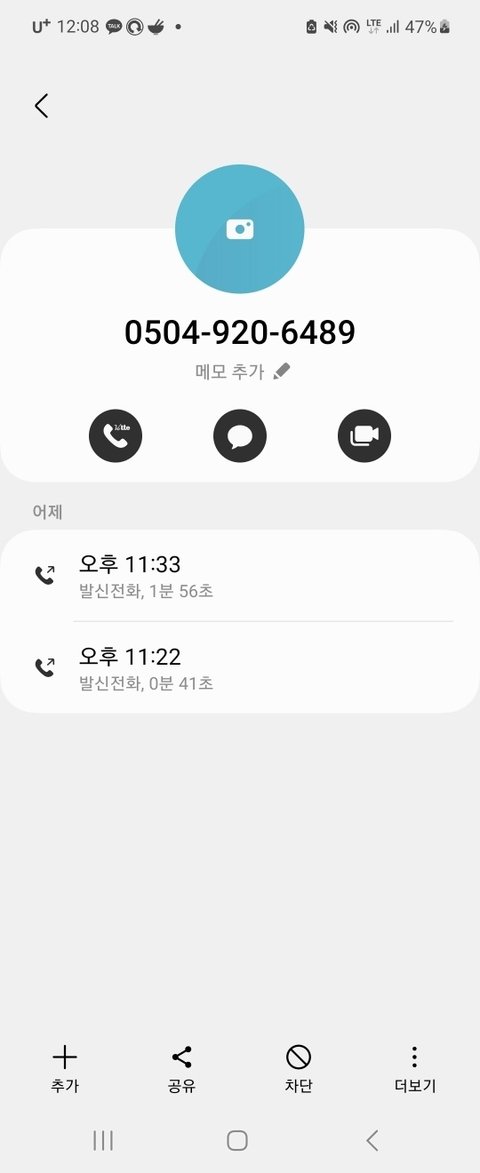Tap 메모 추가 to add a memo

coord(242,372)
